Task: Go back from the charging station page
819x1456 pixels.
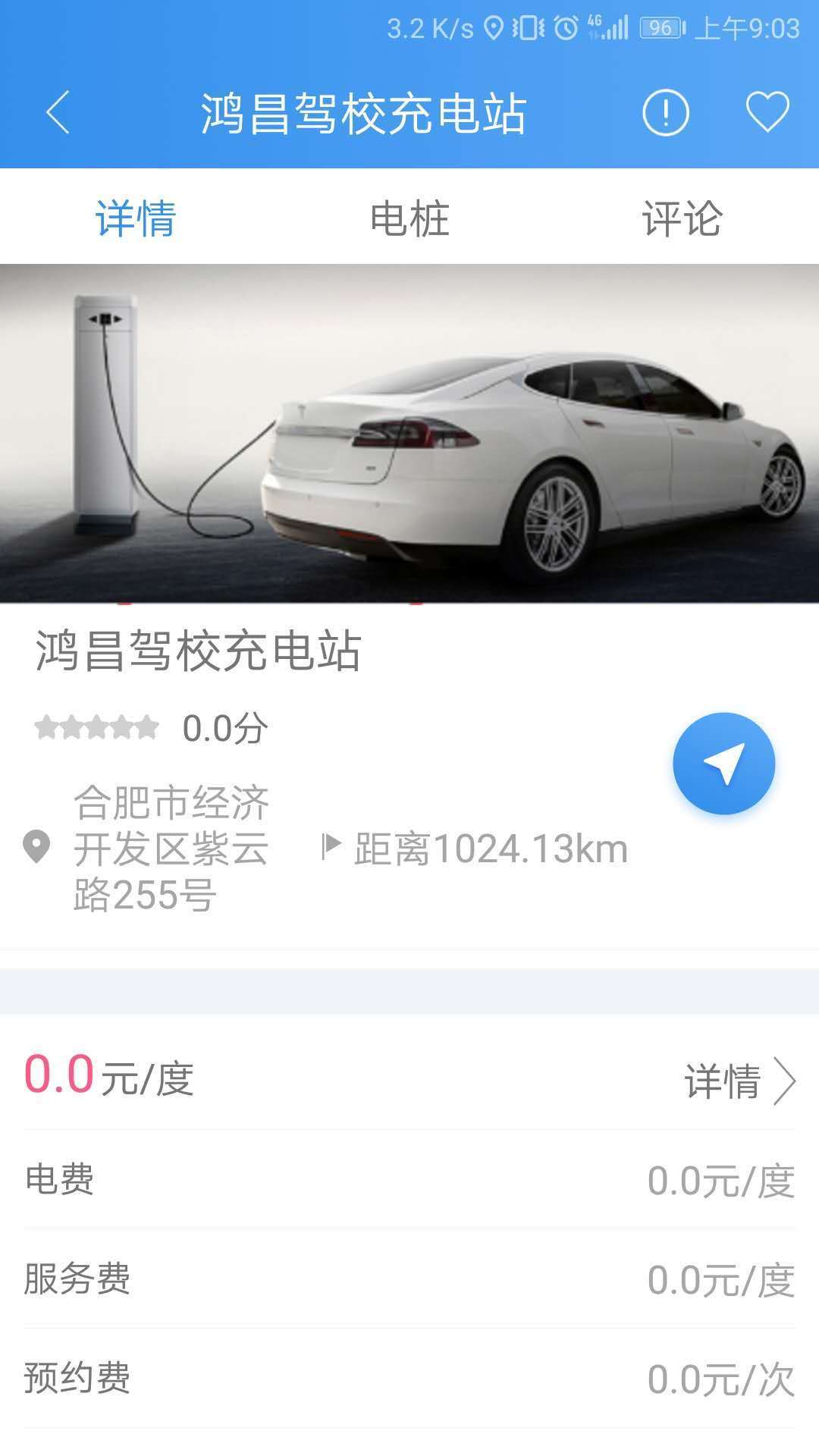Action: pyautogui.click(x=58, y=113)
